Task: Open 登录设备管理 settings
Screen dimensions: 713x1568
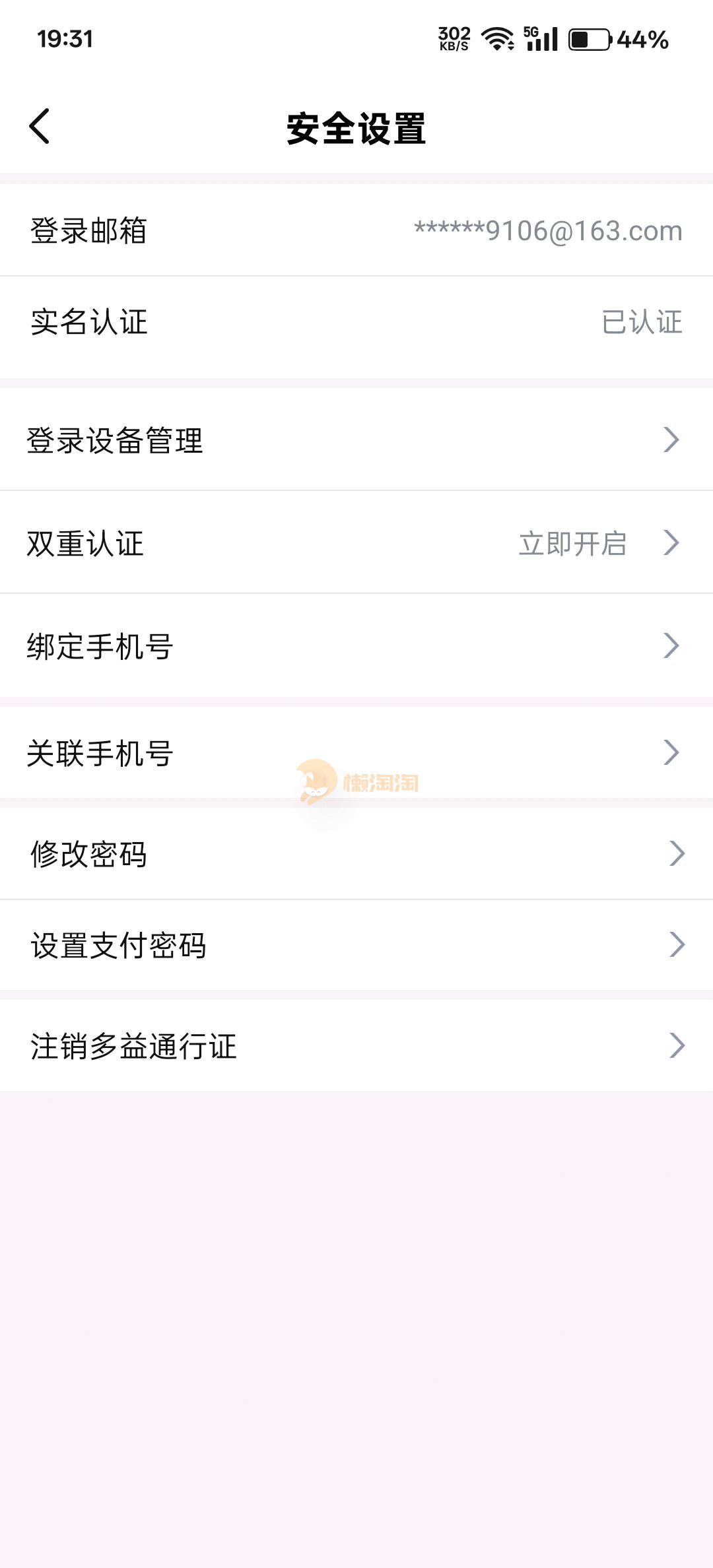Action: point(356,440)
